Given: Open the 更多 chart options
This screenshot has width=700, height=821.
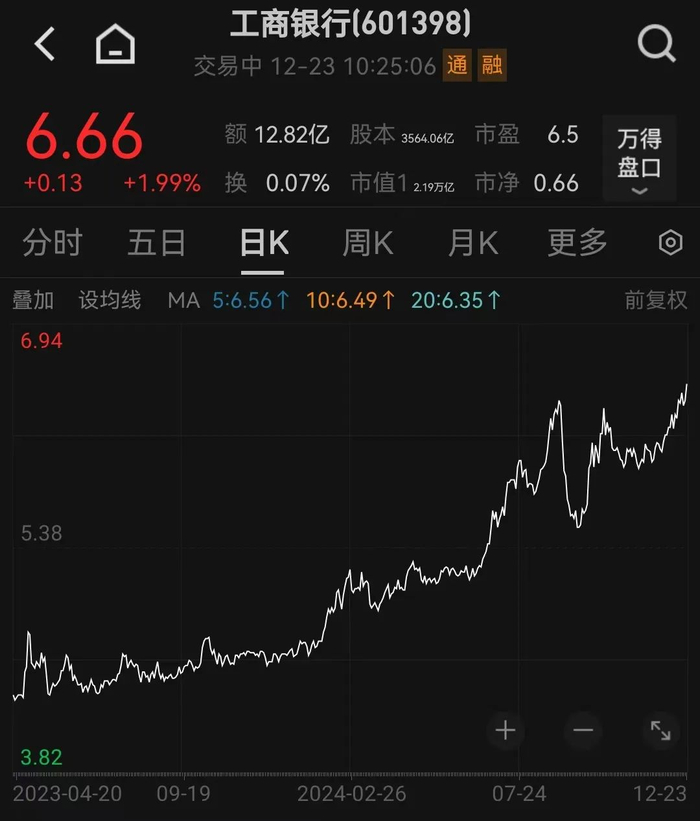Looking at the screenshot, I should 577,242.
